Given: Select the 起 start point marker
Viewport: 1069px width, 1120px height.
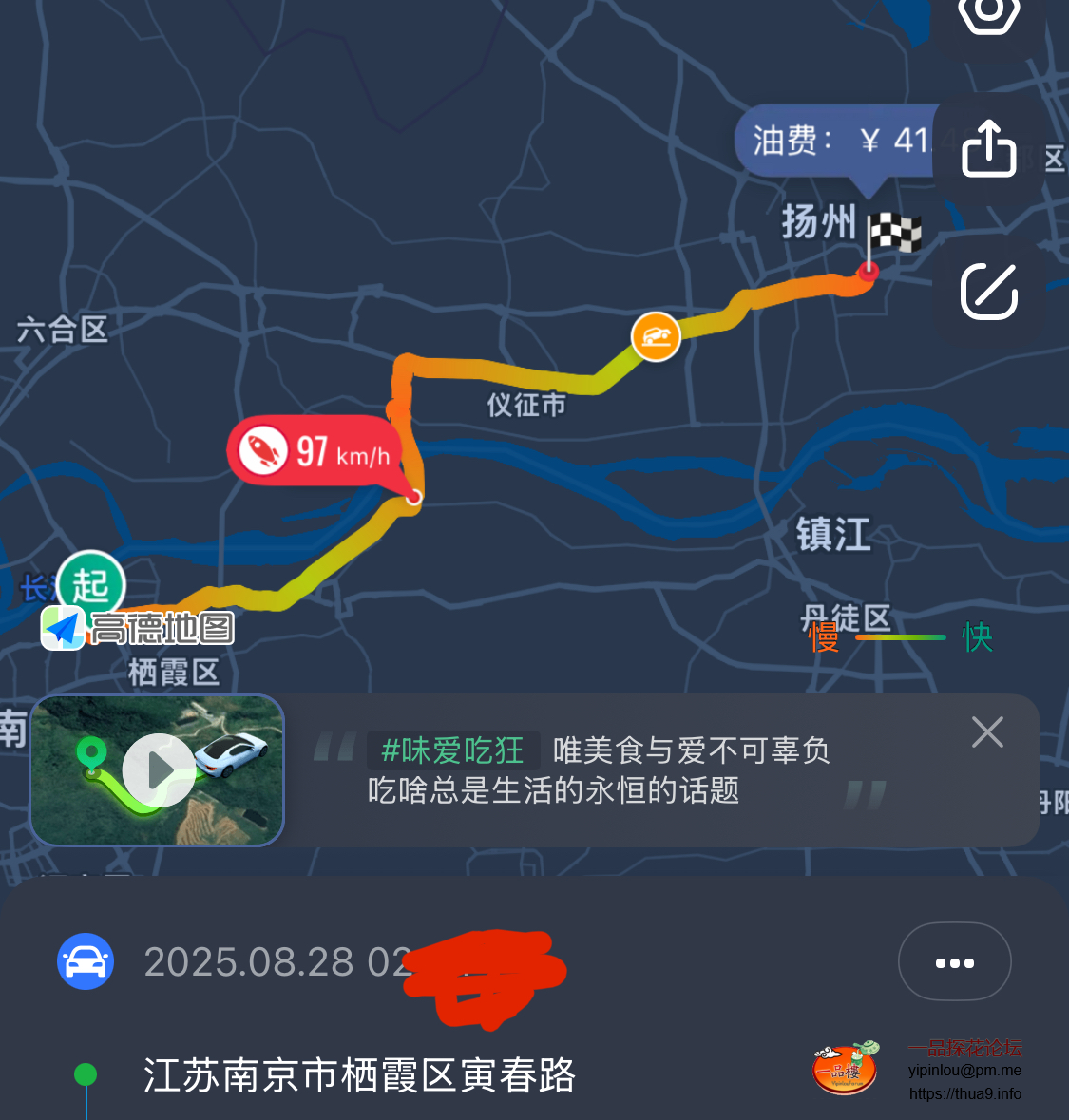Looking at the screenshot, I should [x=91, y=584].
